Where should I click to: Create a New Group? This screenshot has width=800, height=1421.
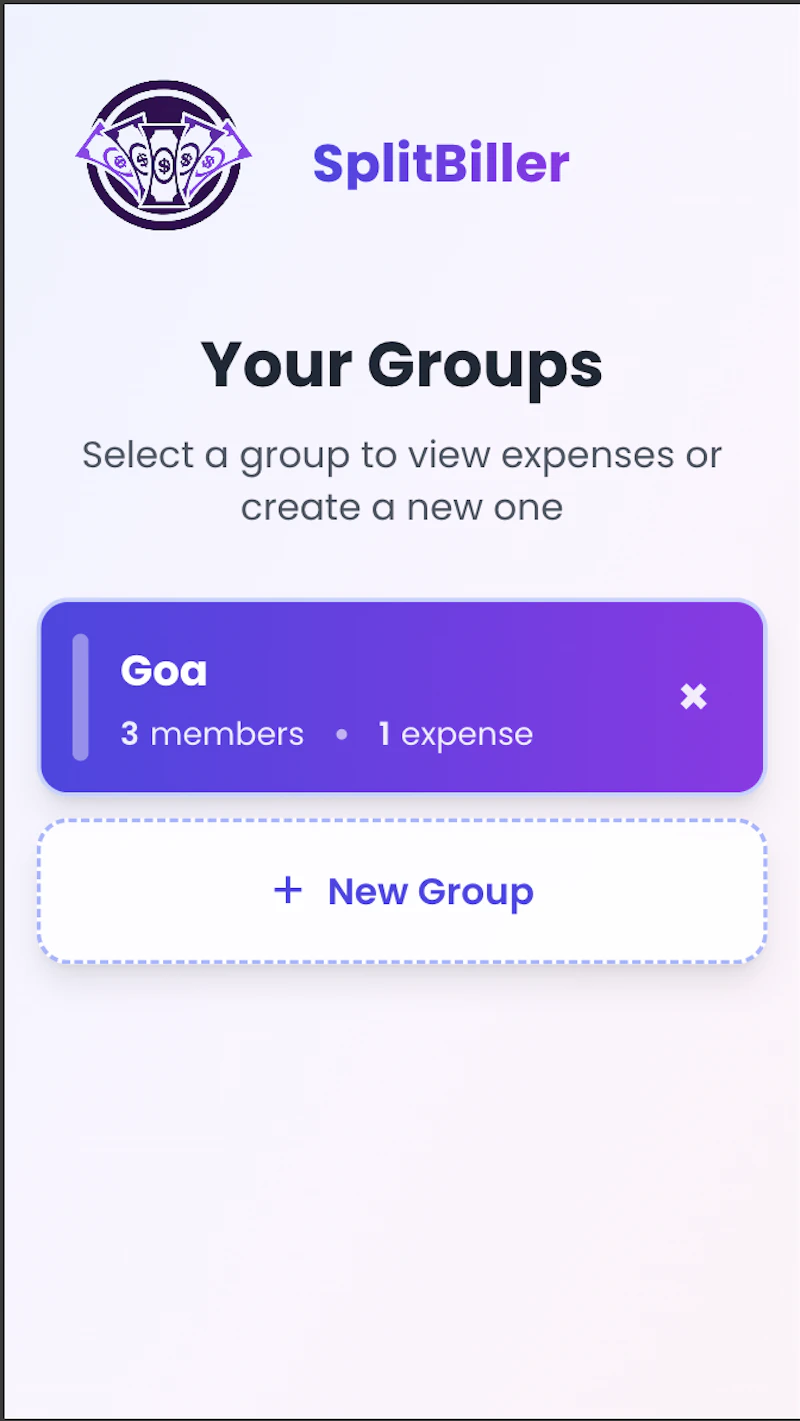click(x=402, y=891)
